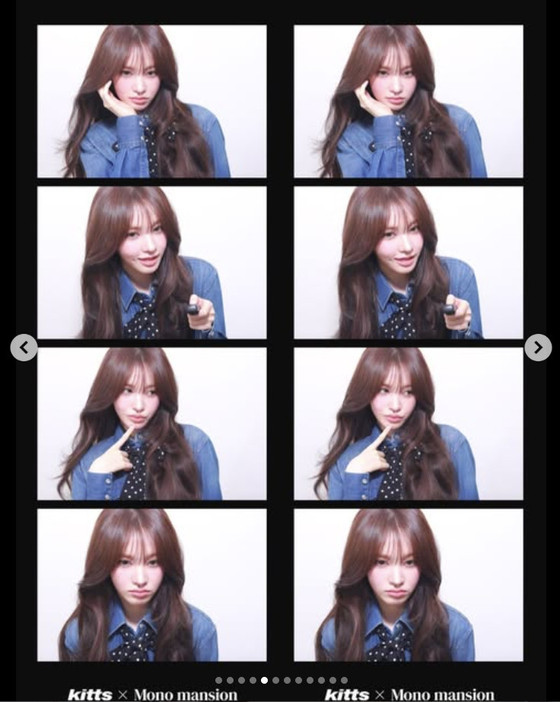
Task: Advance to the next carousel photo
Action: pyautogui.click(x=538, y=347)
